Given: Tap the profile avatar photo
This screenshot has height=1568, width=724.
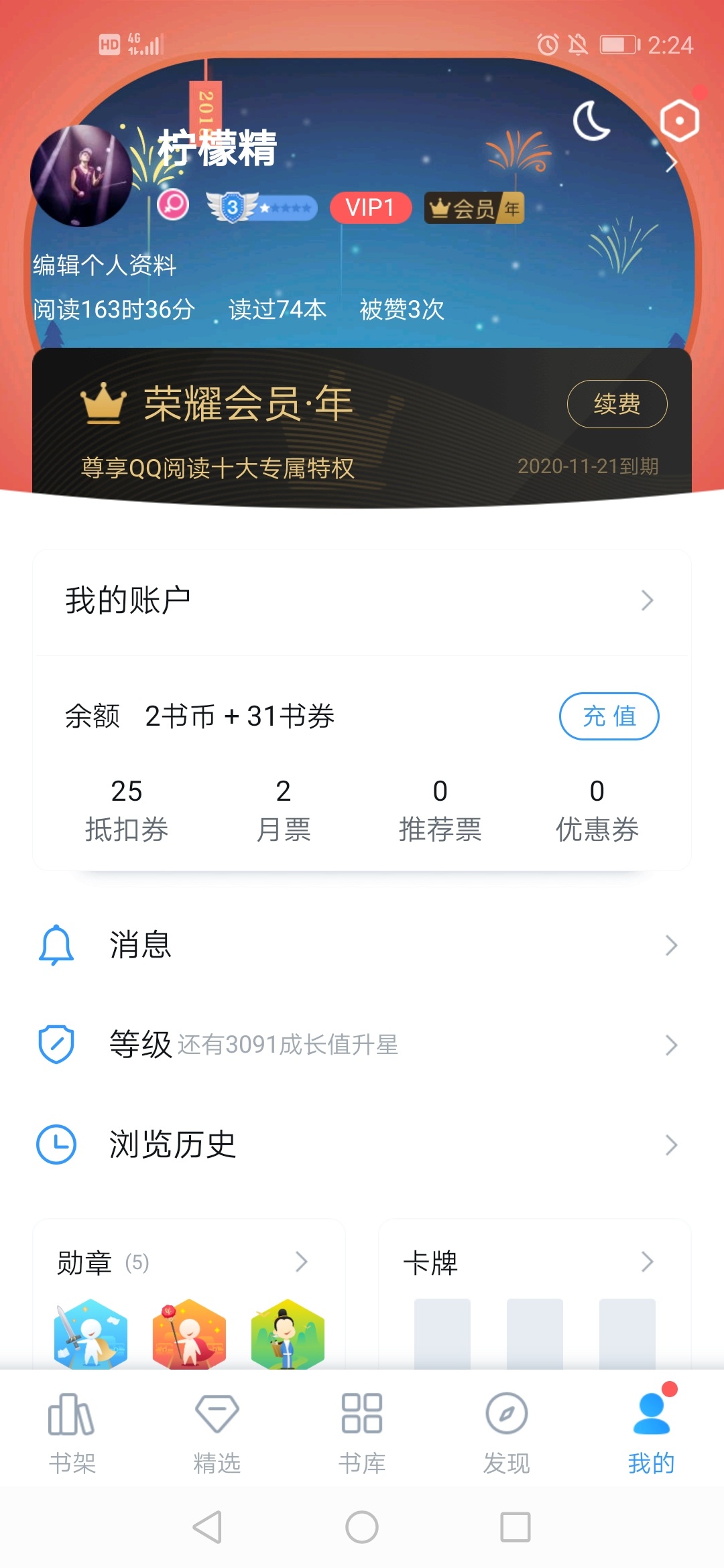Looking at the screenshot, I should point(81,176).
